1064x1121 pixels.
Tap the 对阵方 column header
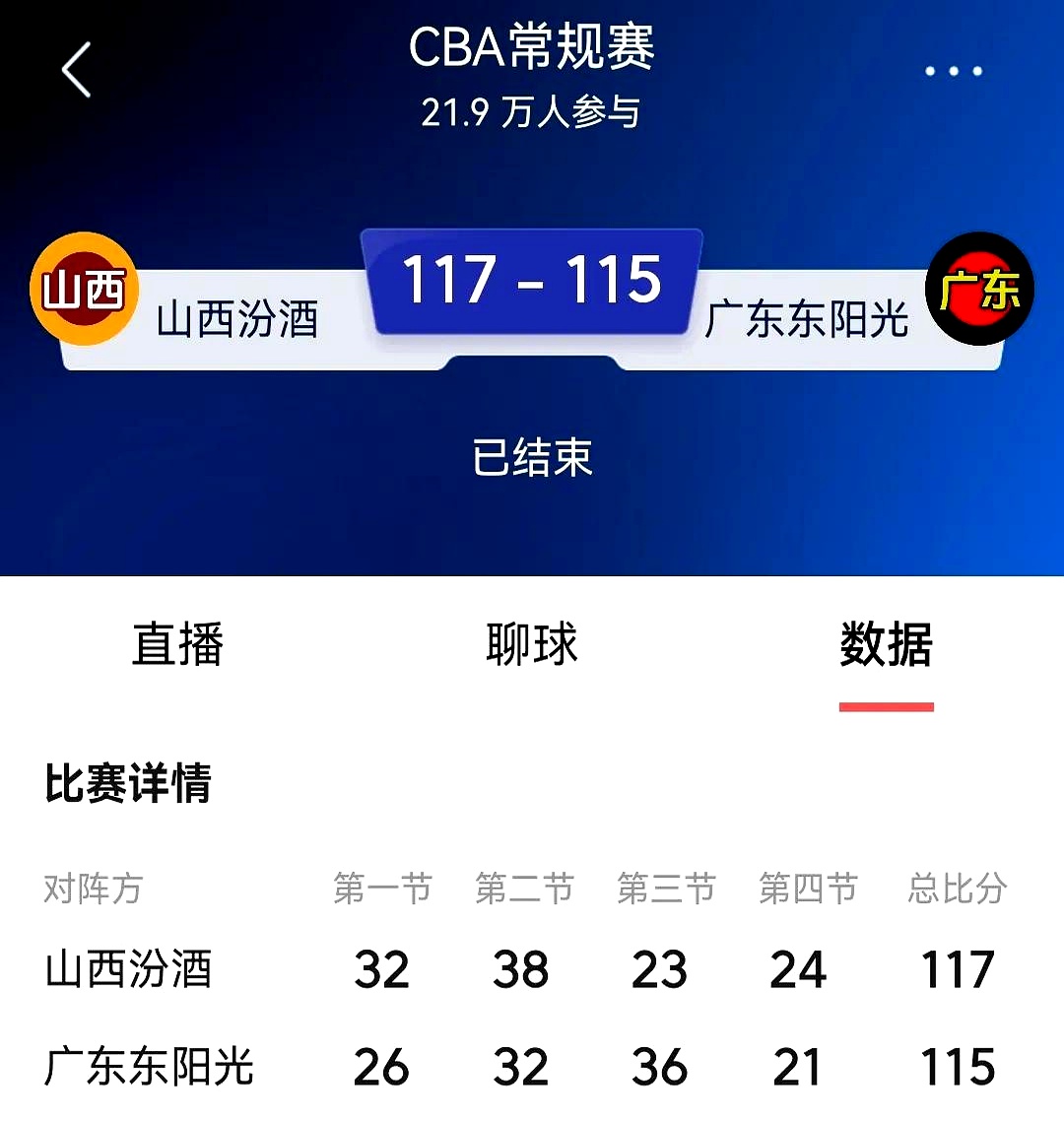pos(94,890)
